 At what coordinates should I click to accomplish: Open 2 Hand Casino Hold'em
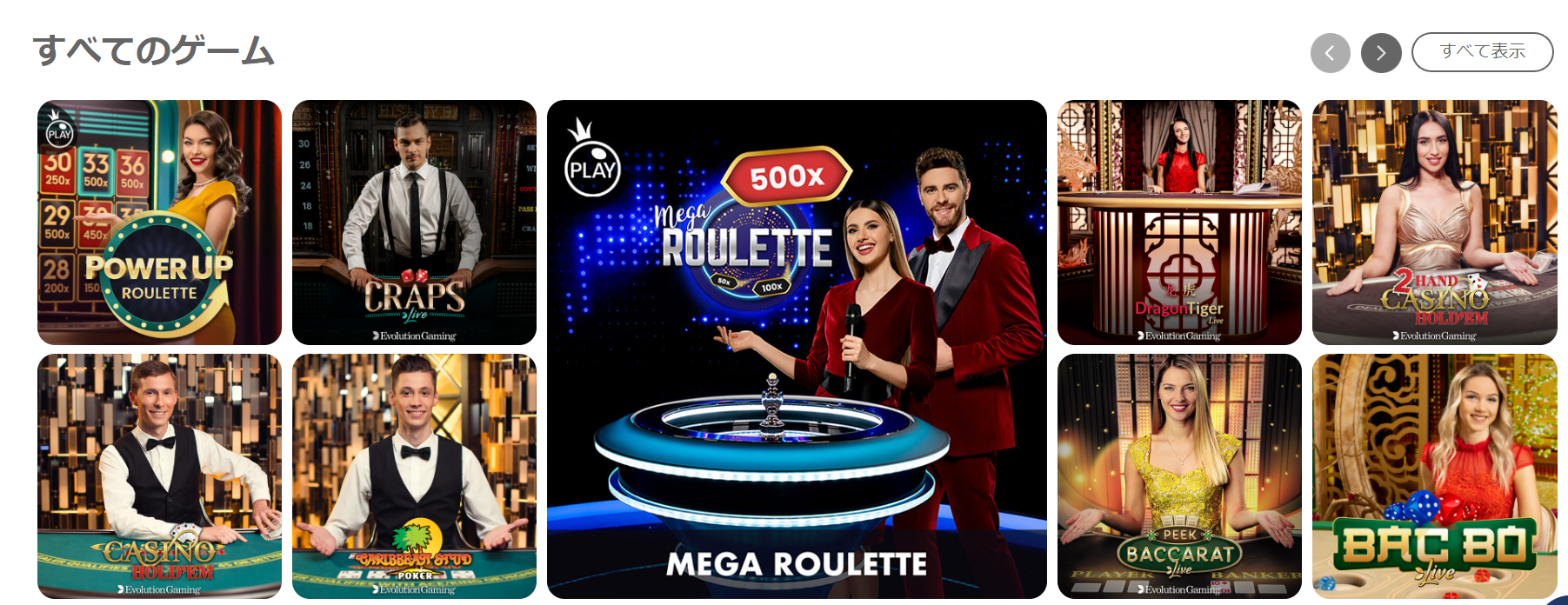[x=1434, y=222]
